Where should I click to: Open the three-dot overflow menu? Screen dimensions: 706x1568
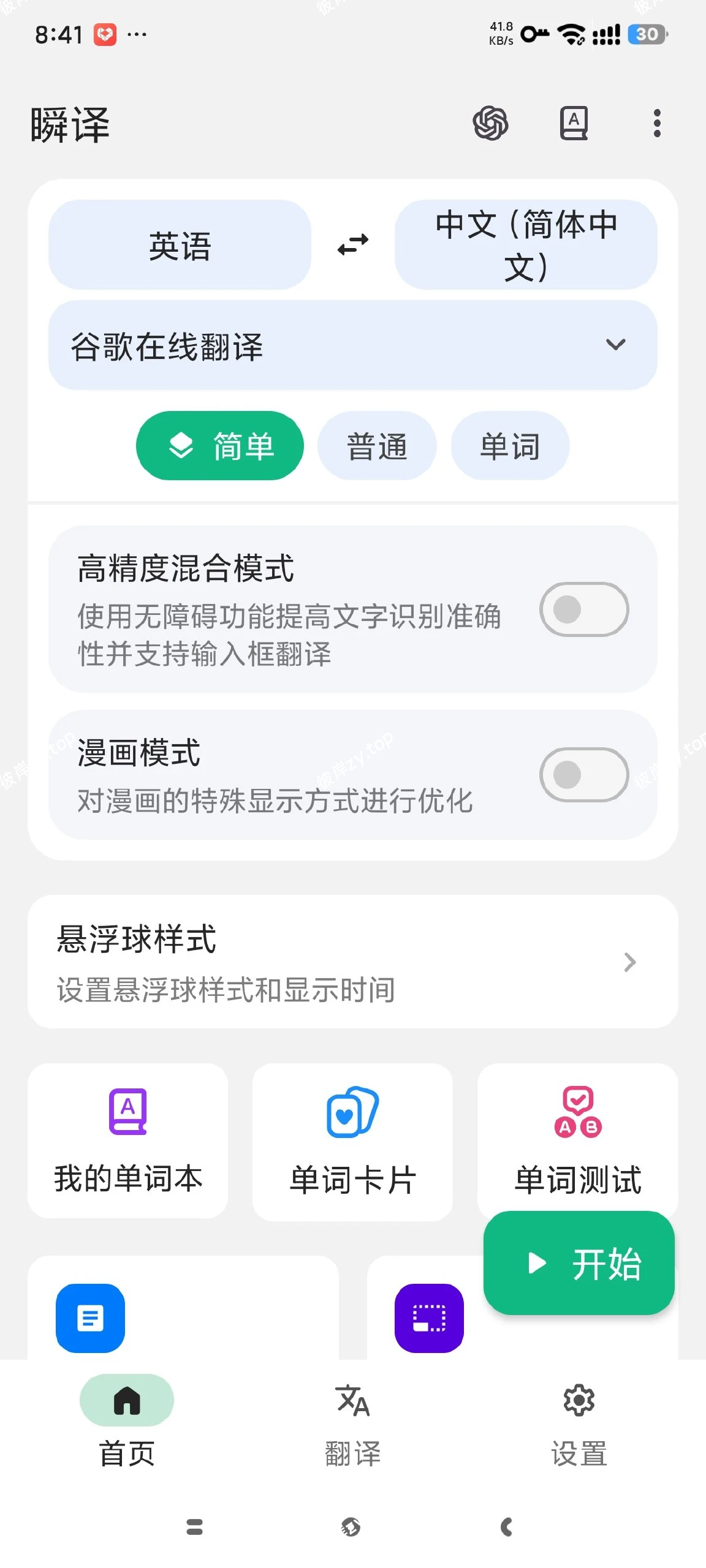tap(657, 124)
